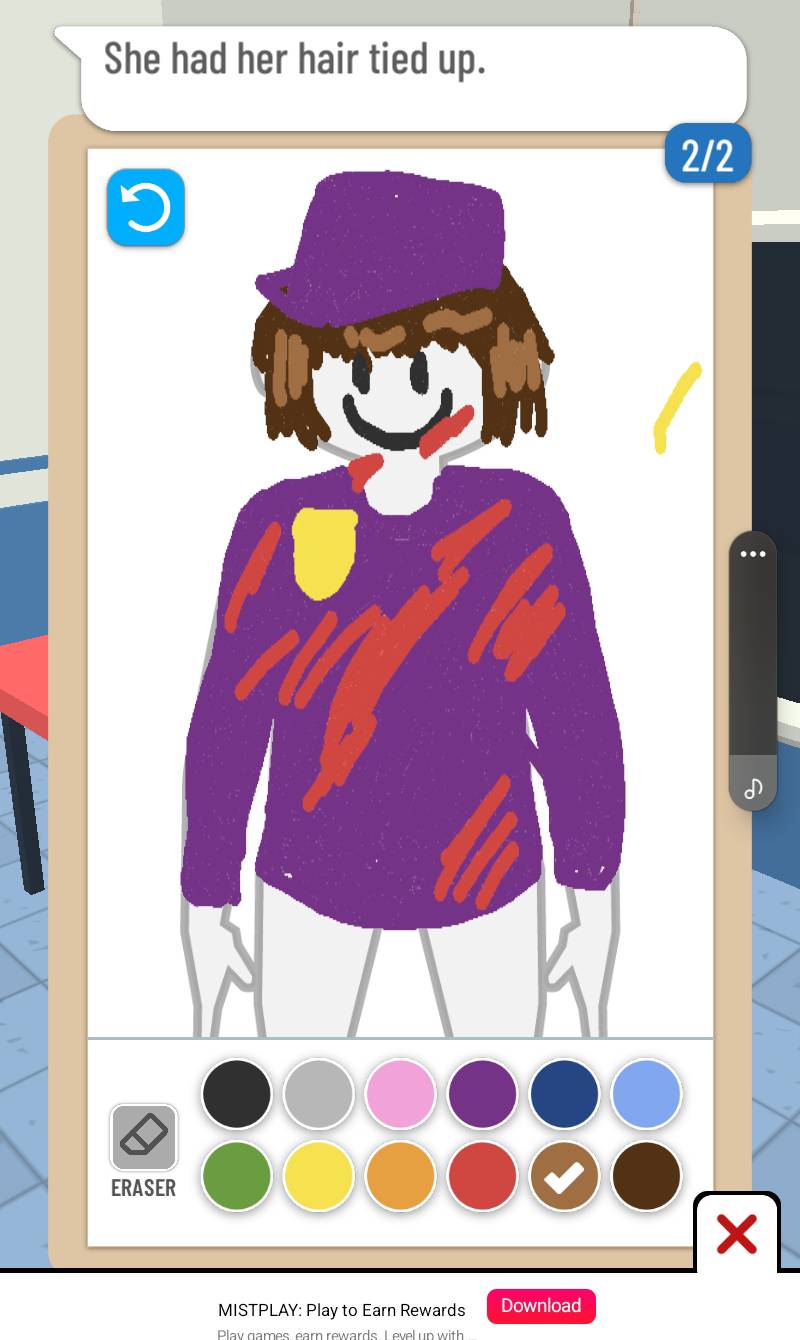Select the orange color swatch
Image resolution: width=800 pixels, height=1340 pixels.
point(401,1176)
